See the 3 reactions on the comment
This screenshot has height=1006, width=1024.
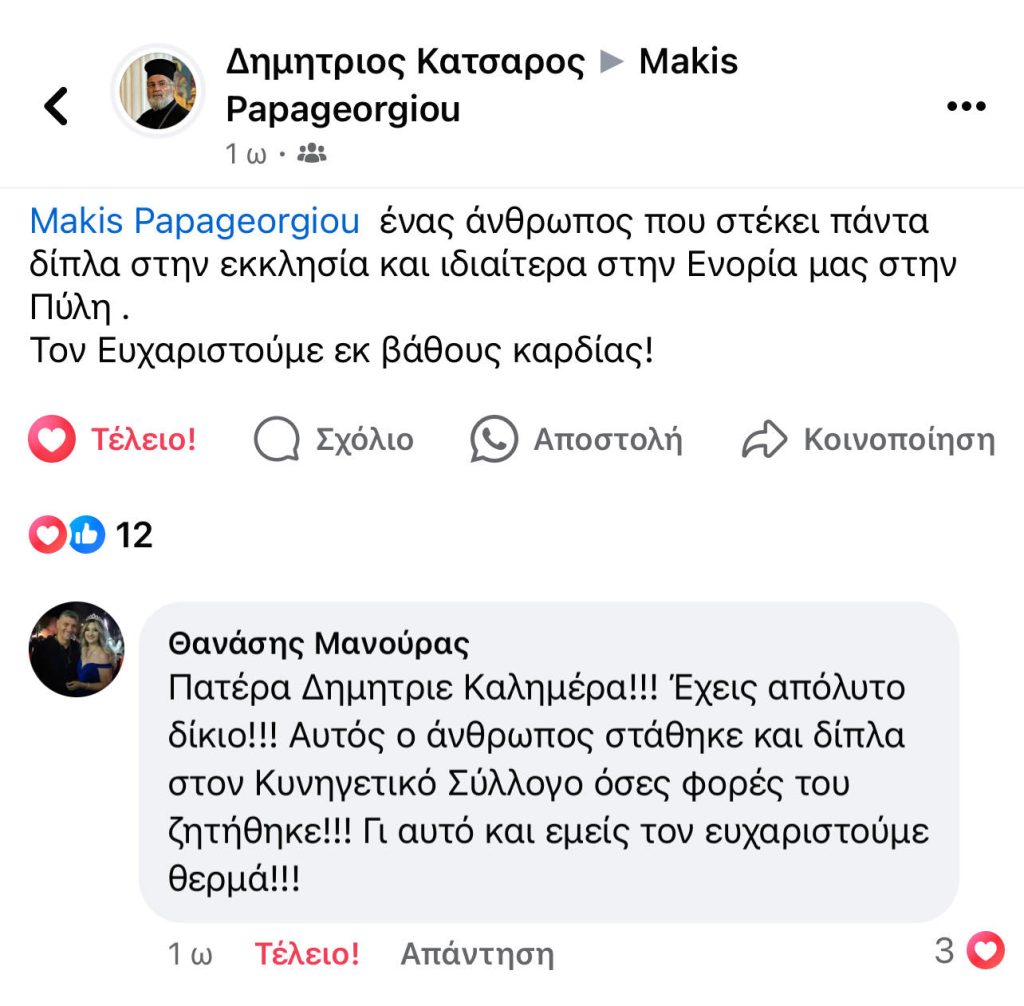click(969, 950)
